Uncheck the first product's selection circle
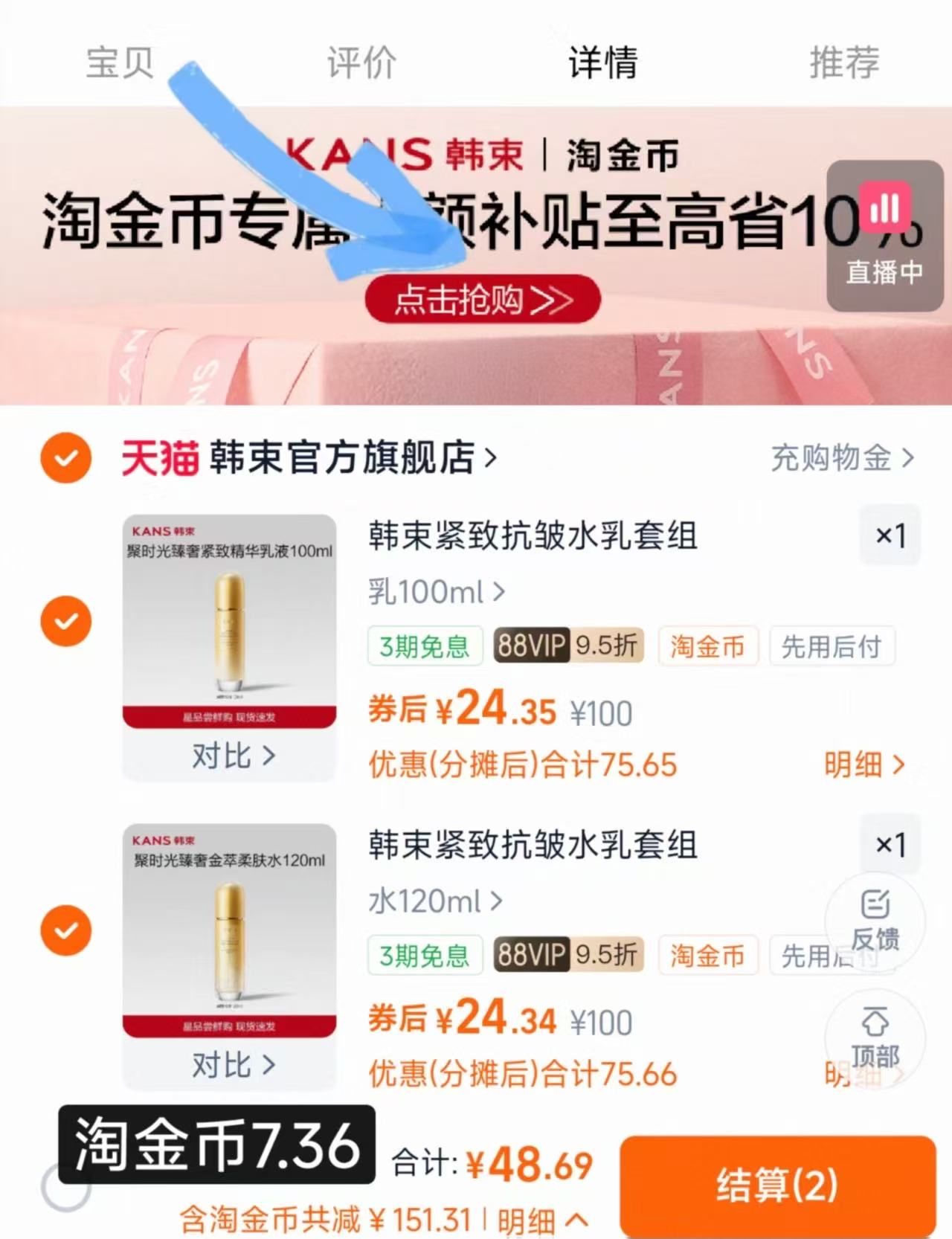952x1239 pixels. click(65, 620)
